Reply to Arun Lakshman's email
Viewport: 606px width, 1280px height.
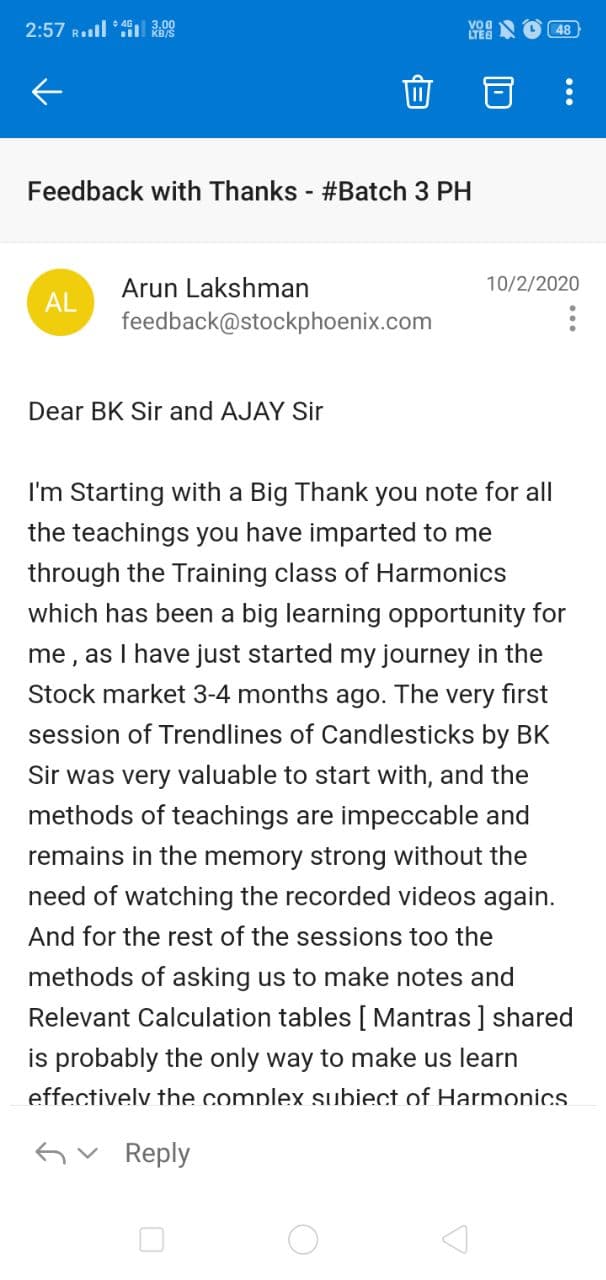(x=156, y=1153)
